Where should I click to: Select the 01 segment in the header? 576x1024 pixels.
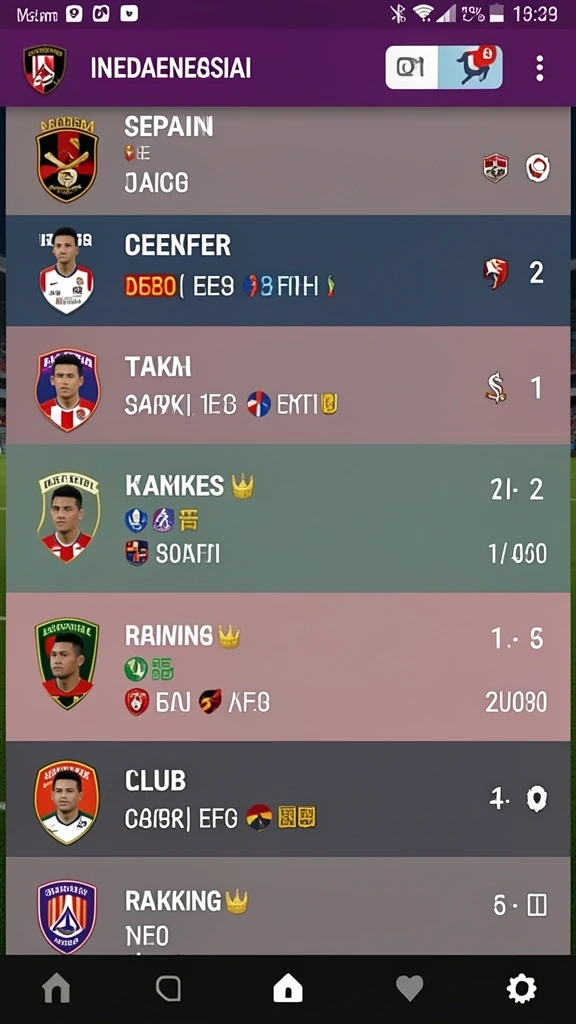(x=411, y=67)
